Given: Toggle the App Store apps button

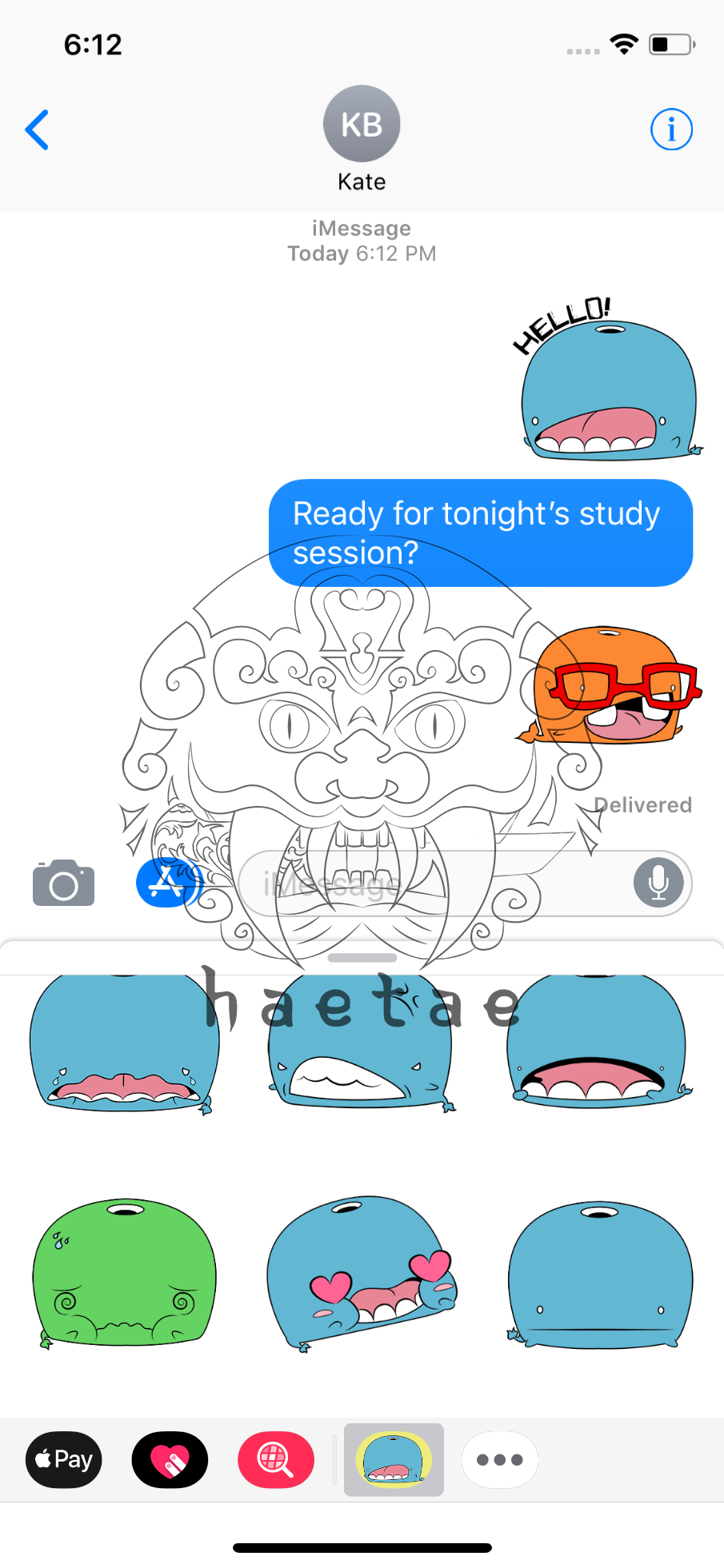Looking at the screenshot, I should click(x=166, y=883).
